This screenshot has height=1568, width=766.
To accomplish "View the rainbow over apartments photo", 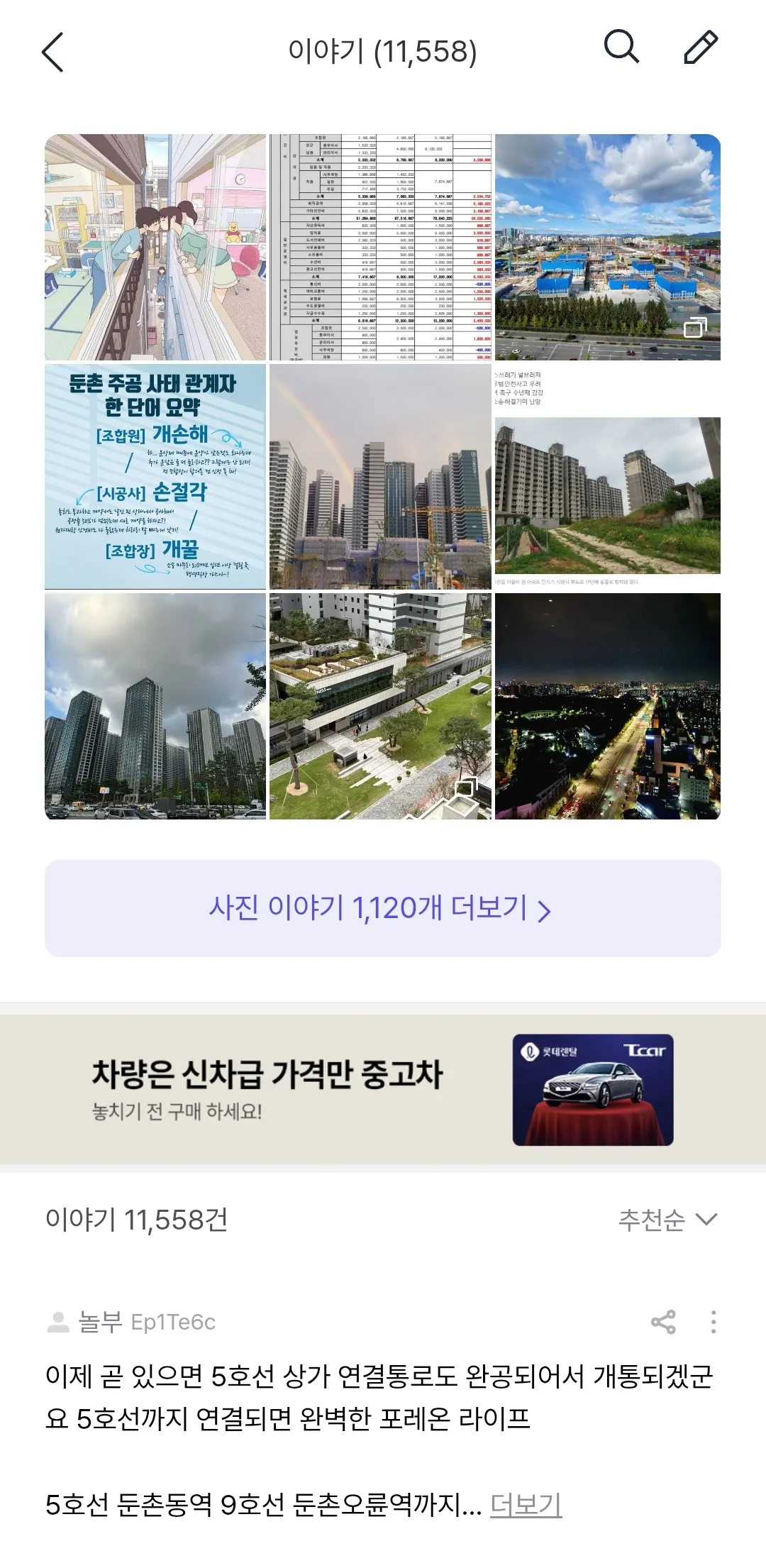I will [380, 476].
